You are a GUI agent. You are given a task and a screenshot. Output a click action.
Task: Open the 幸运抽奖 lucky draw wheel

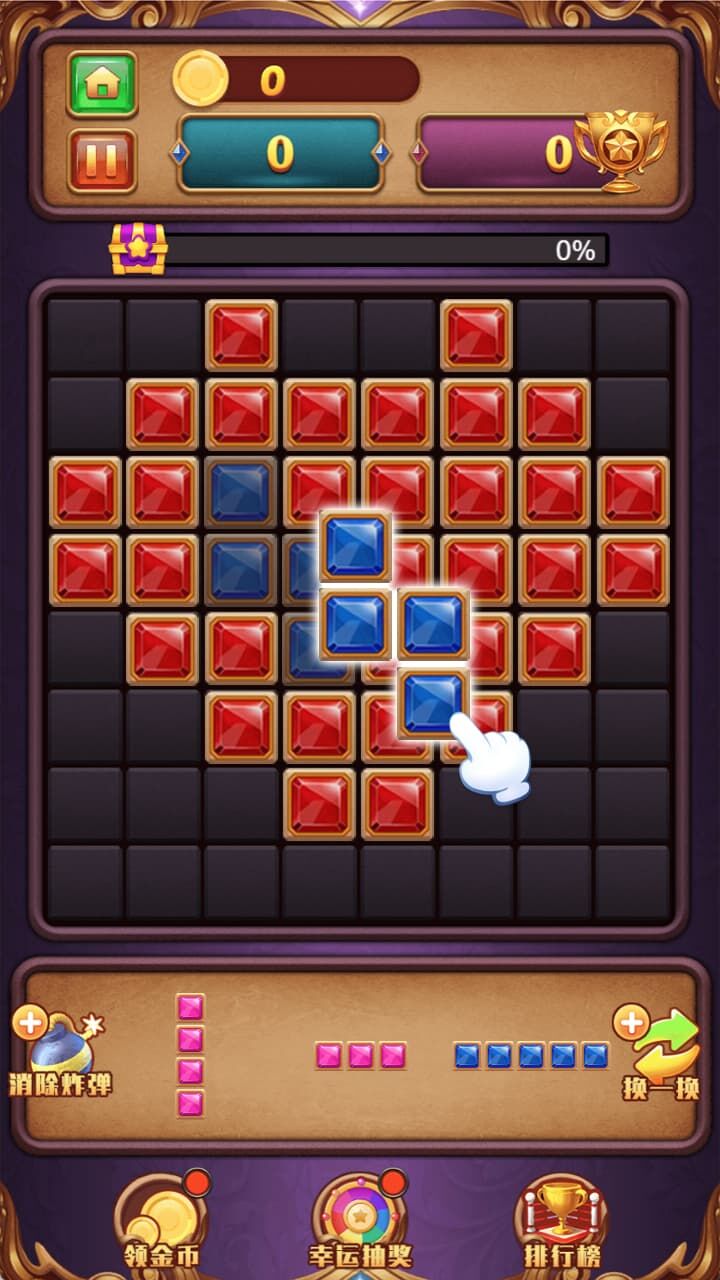click(360, 1222)
